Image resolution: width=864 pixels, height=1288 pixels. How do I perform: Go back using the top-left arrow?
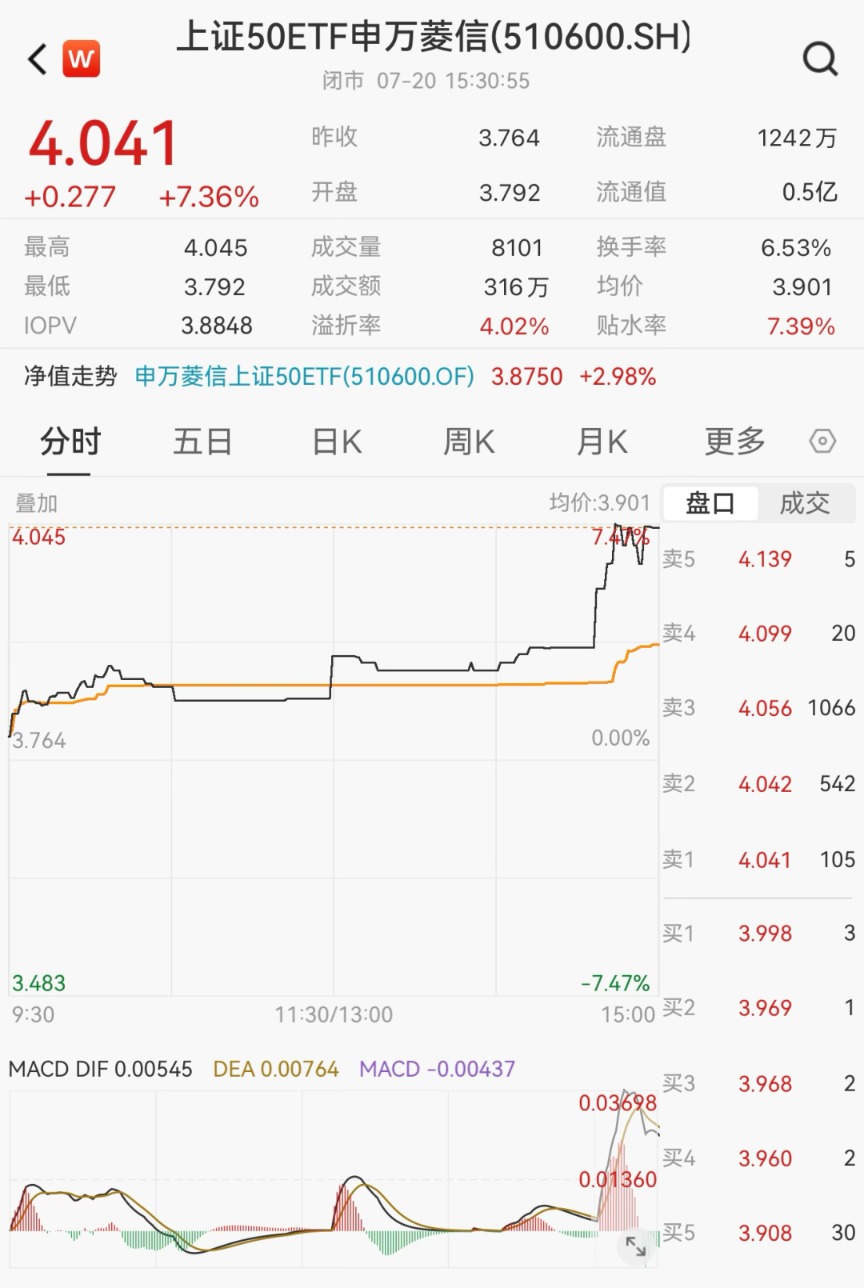[x=38, y=60]
